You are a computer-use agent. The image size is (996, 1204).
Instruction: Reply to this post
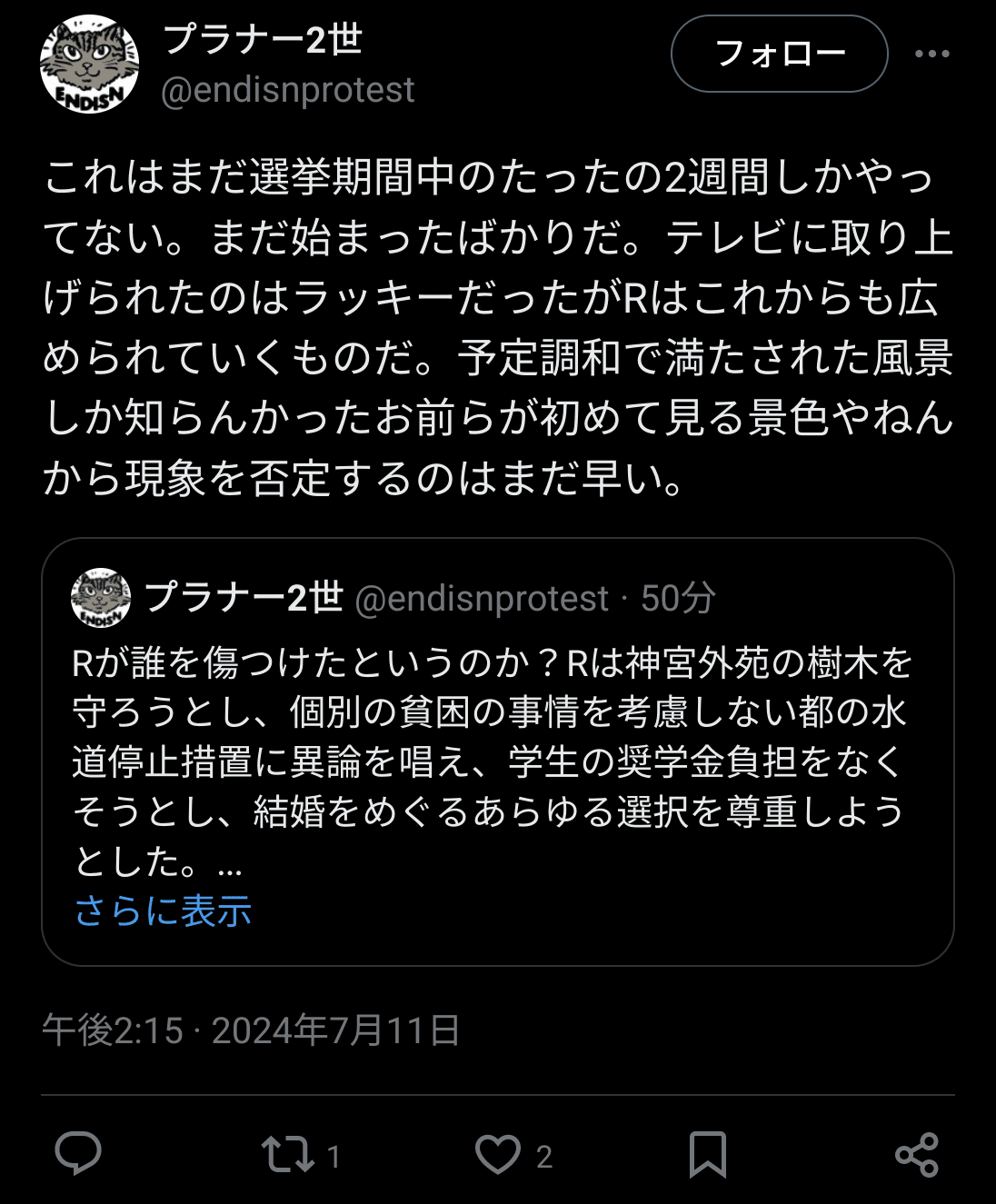point(78,1155)
